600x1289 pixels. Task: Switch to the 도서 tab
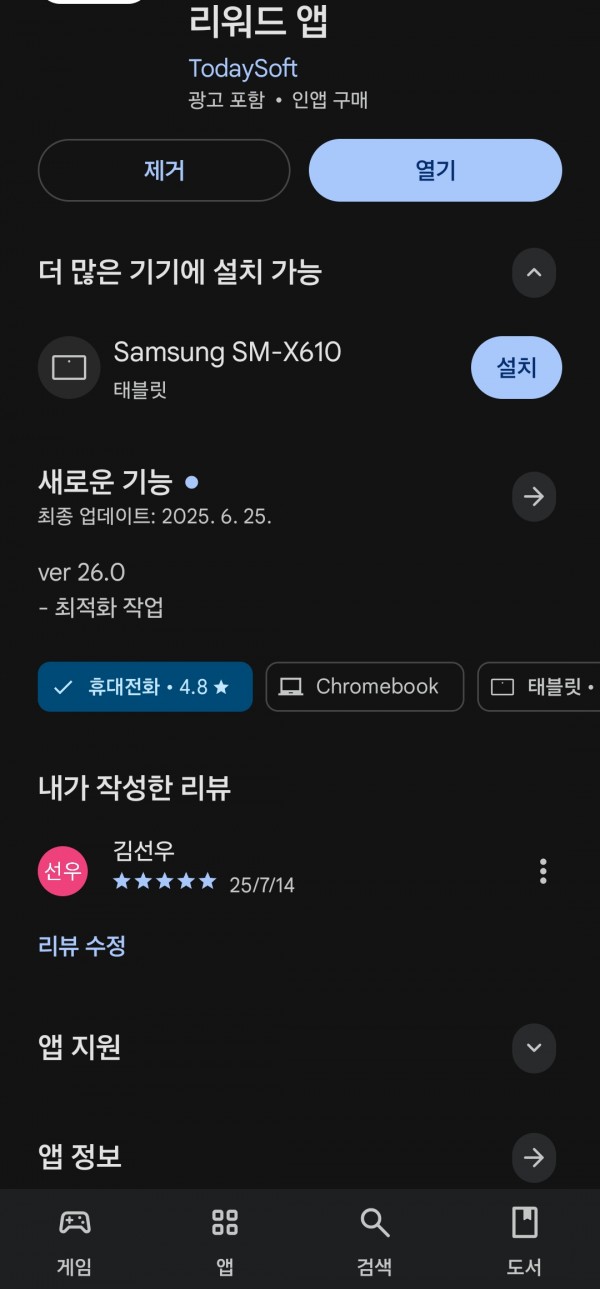pyautogui.click(x=524, y=1241)
